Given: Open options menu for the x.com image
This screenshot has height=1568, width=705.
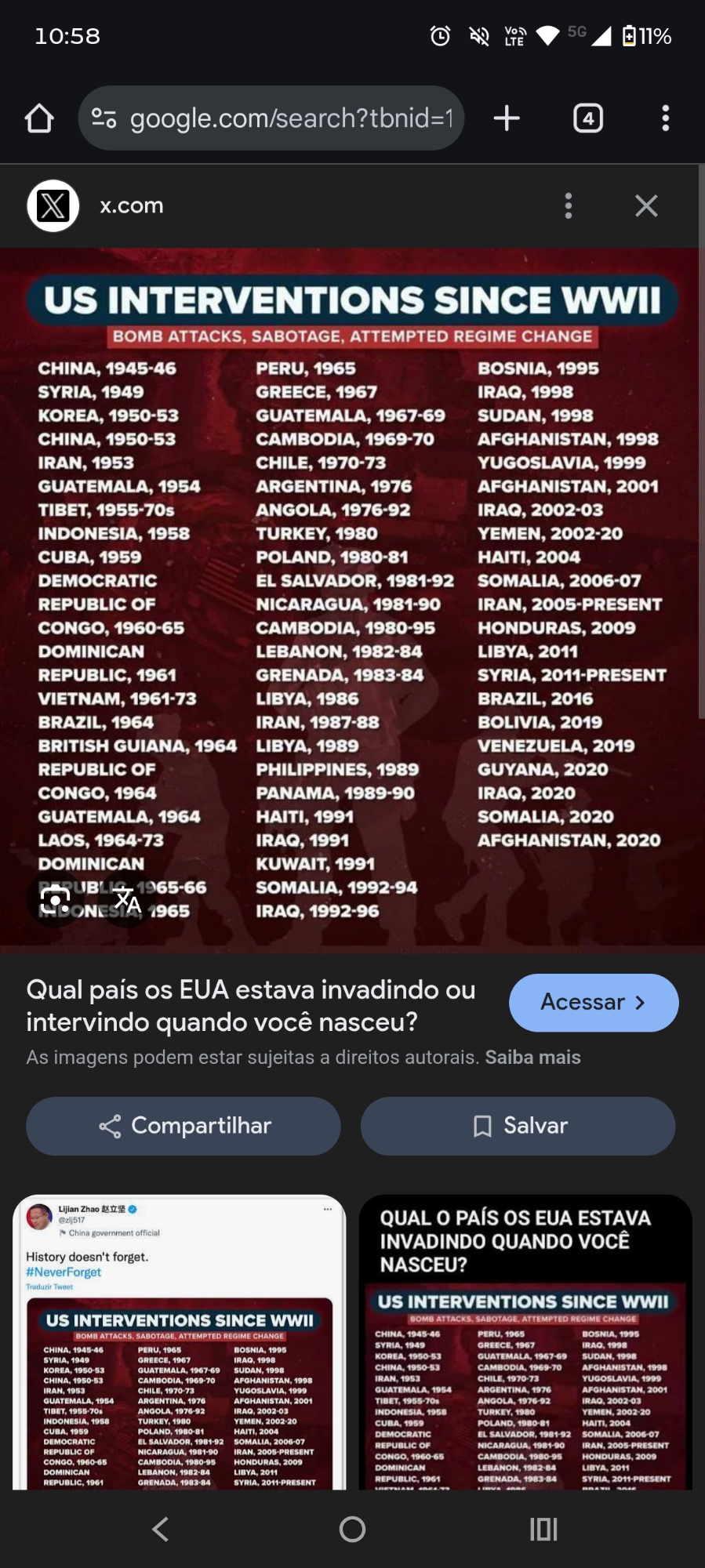Looking at the screenshot, I should 569,206.
